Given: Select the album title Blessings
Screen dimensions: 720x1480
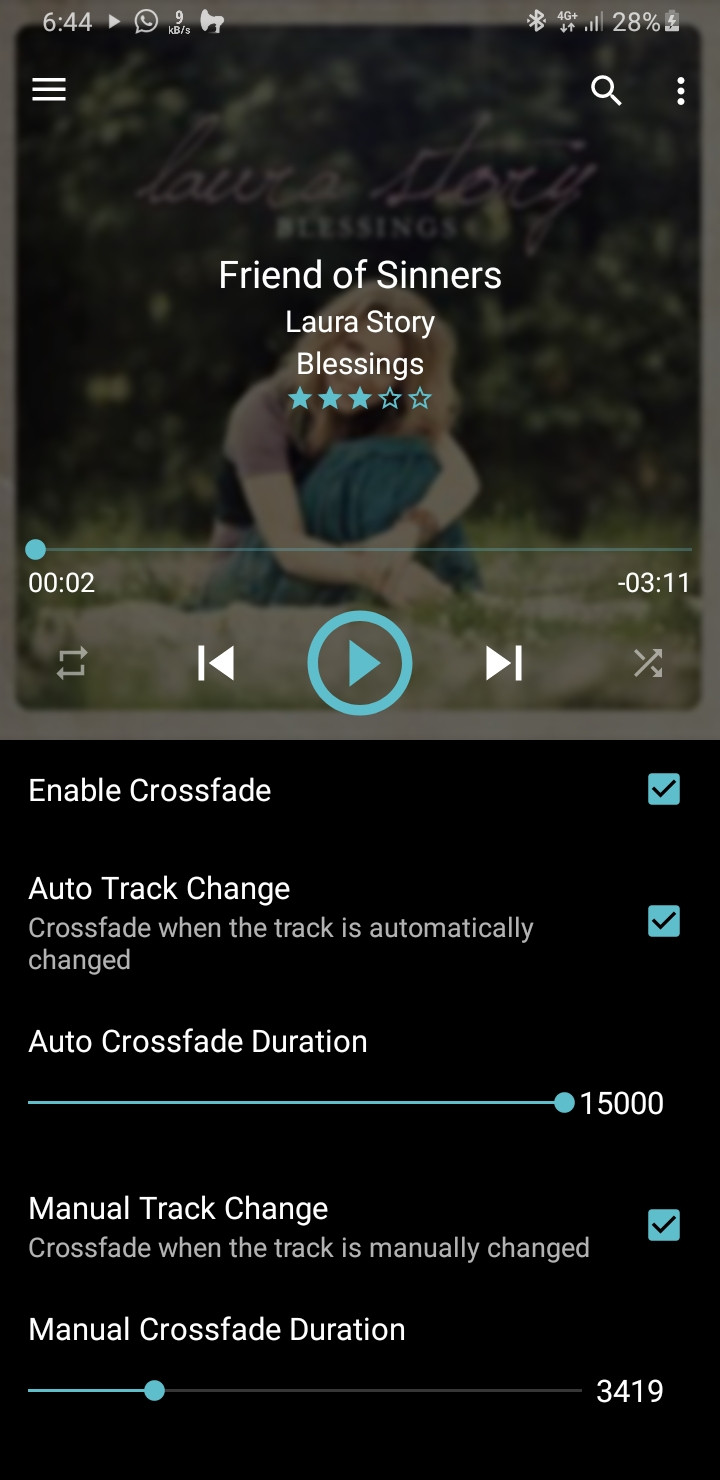Looking at the screenshot, I should pyautogui.click(x=359, y=364).
